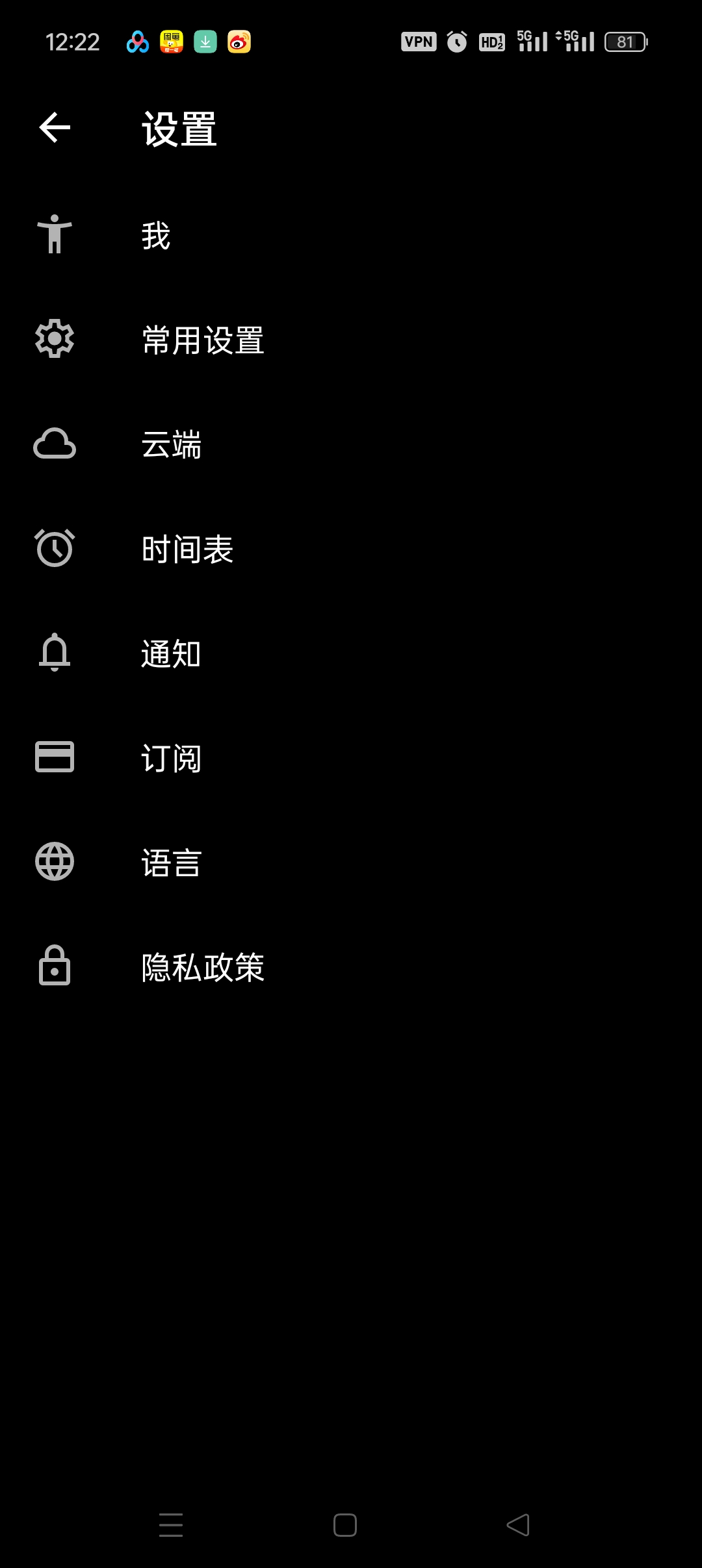The width and height of the screenshot is (702, 1568).
Task: Tap the download icon in status bar
Action: tap(205, 41)
